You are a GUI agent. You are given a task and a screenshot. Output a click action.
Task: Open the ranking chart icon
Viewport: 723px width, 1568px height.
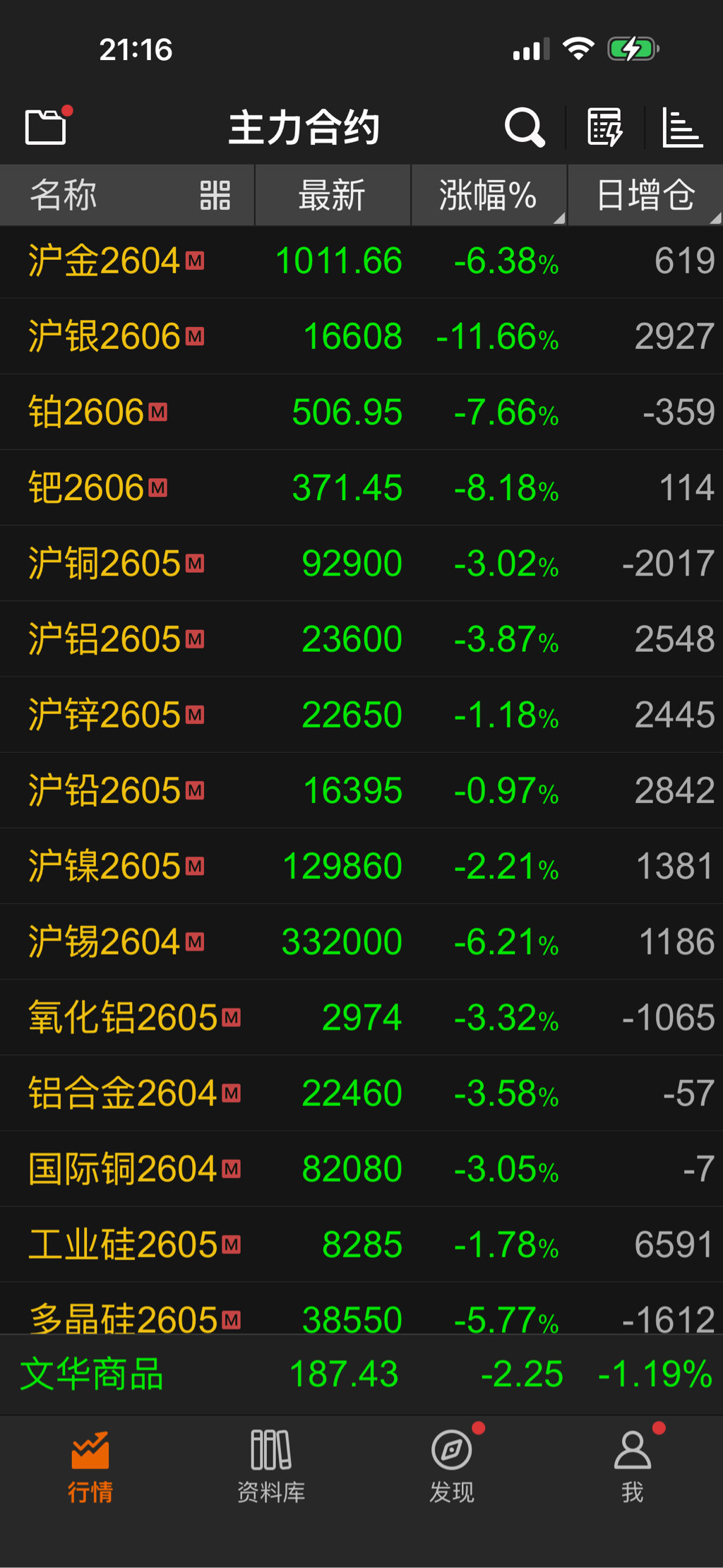click(x=682, y=128)
